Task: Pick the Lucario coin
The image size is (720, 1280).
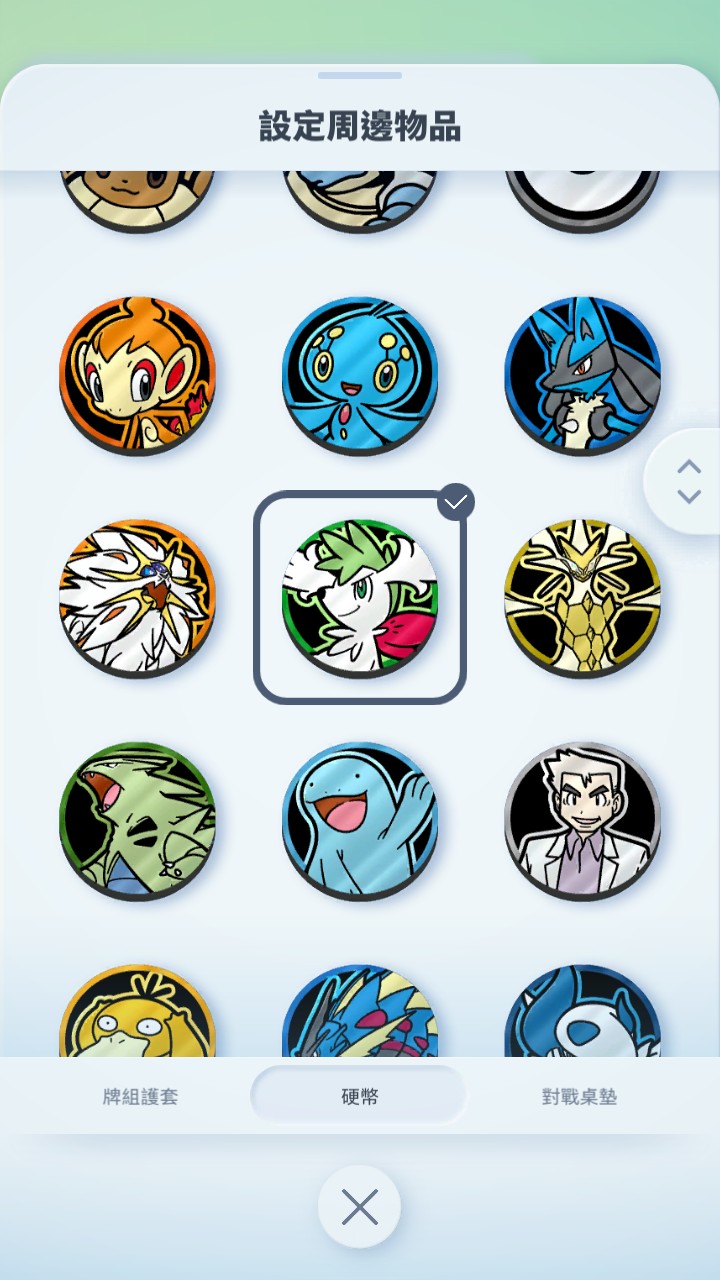Action: (x=582, y=374)
